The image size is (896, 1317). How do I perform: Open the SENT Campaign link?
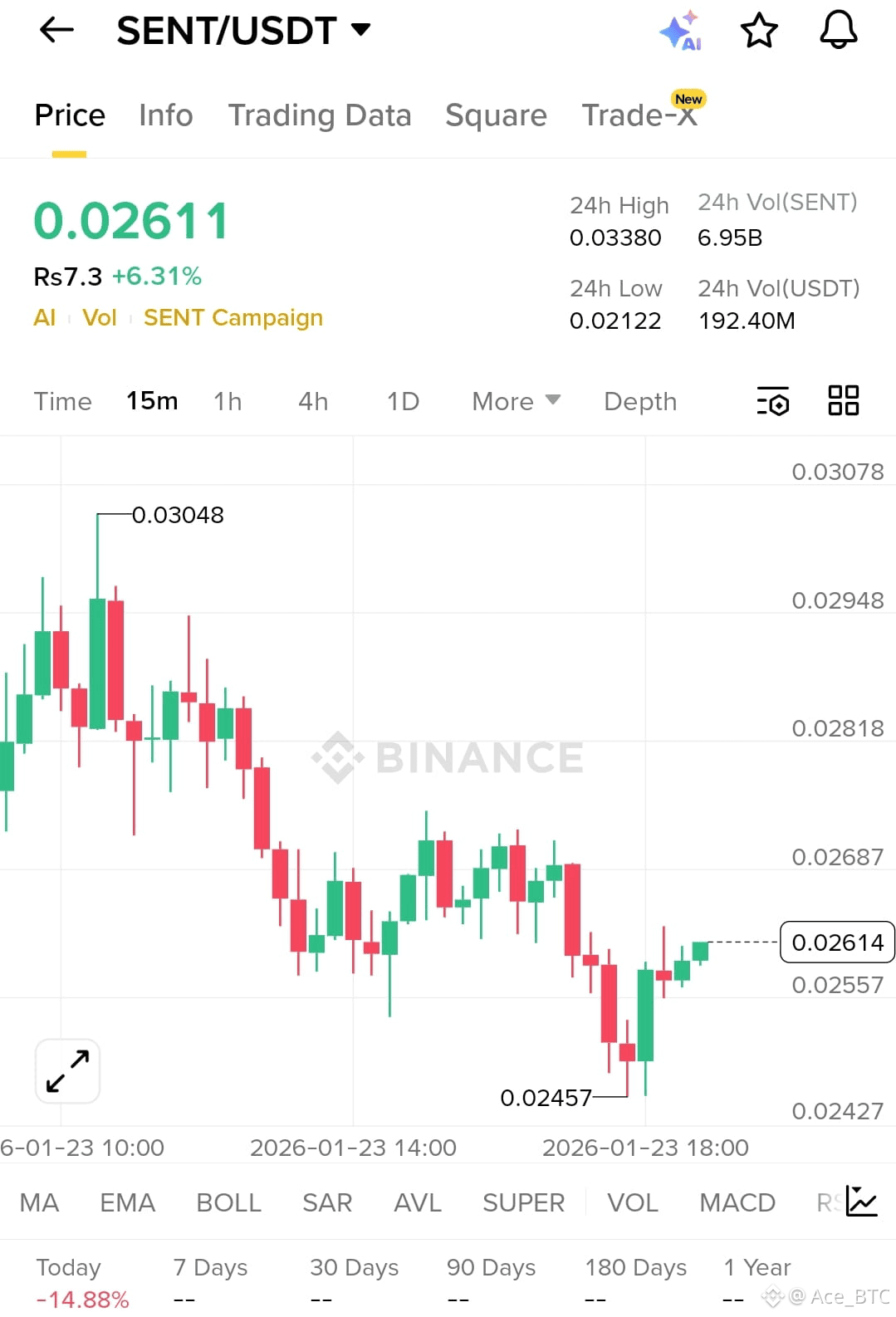(233, 318)
